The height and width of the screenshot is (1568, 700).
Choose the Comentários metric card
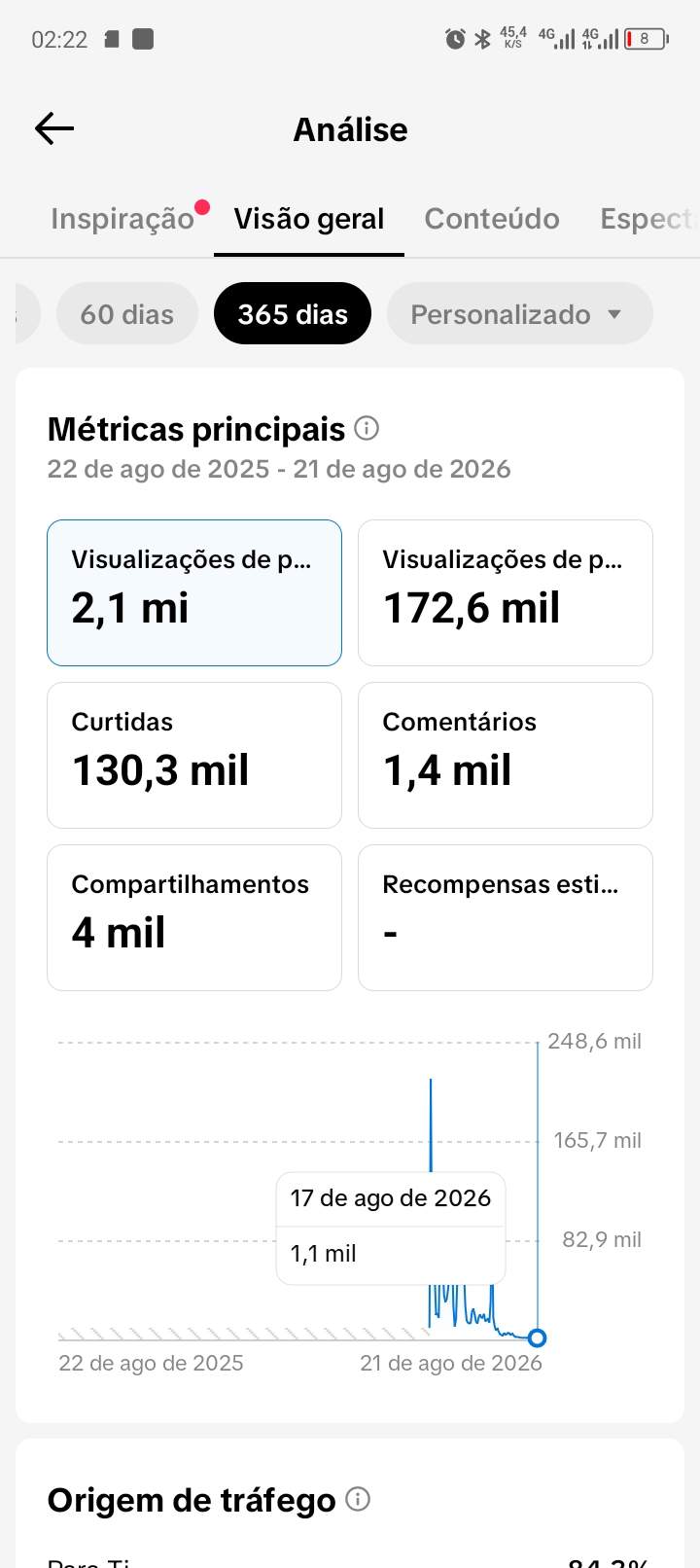coord(506,755)
